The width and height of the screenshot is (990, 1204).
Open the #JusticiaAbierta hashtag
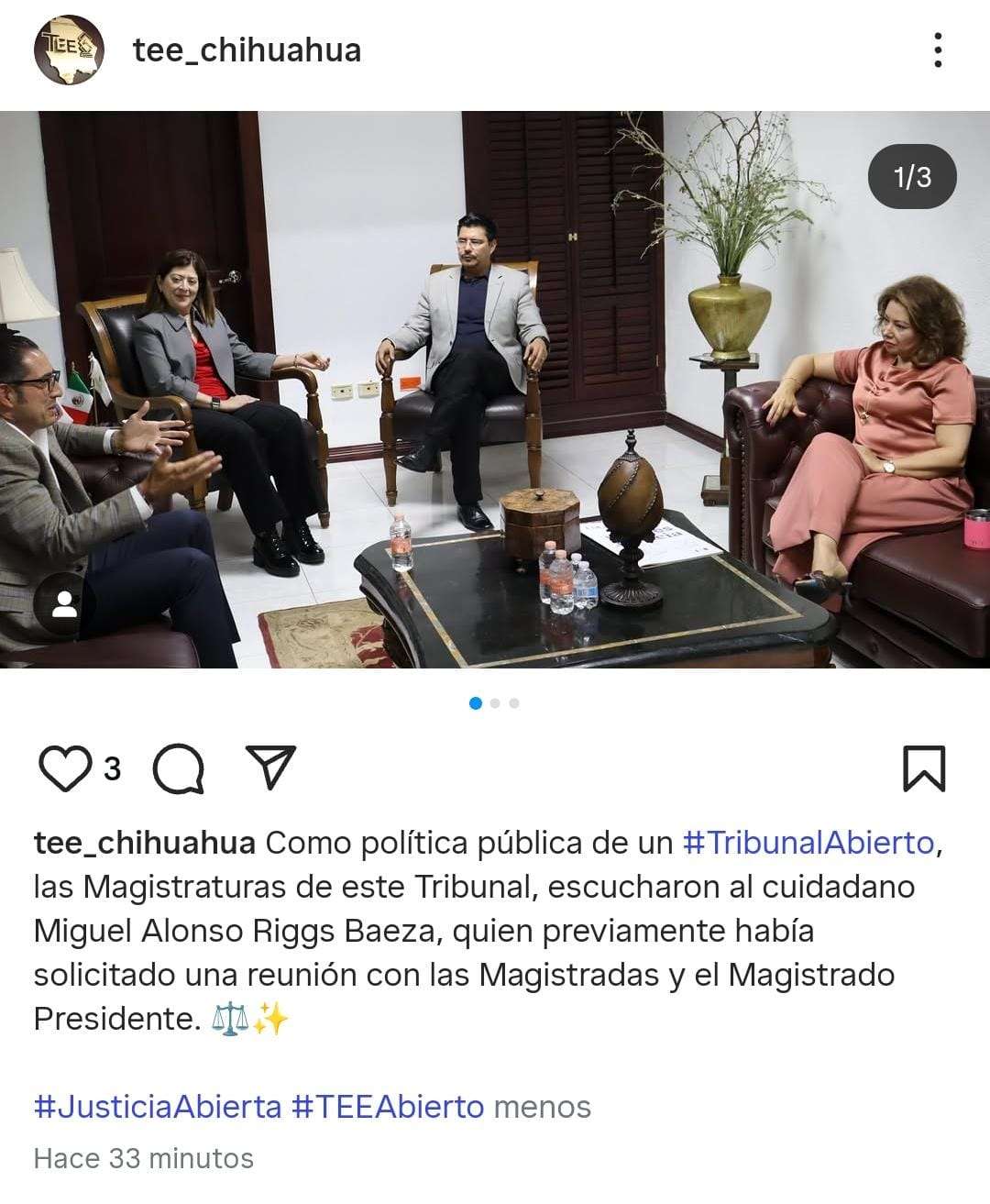pos(158,1107)
